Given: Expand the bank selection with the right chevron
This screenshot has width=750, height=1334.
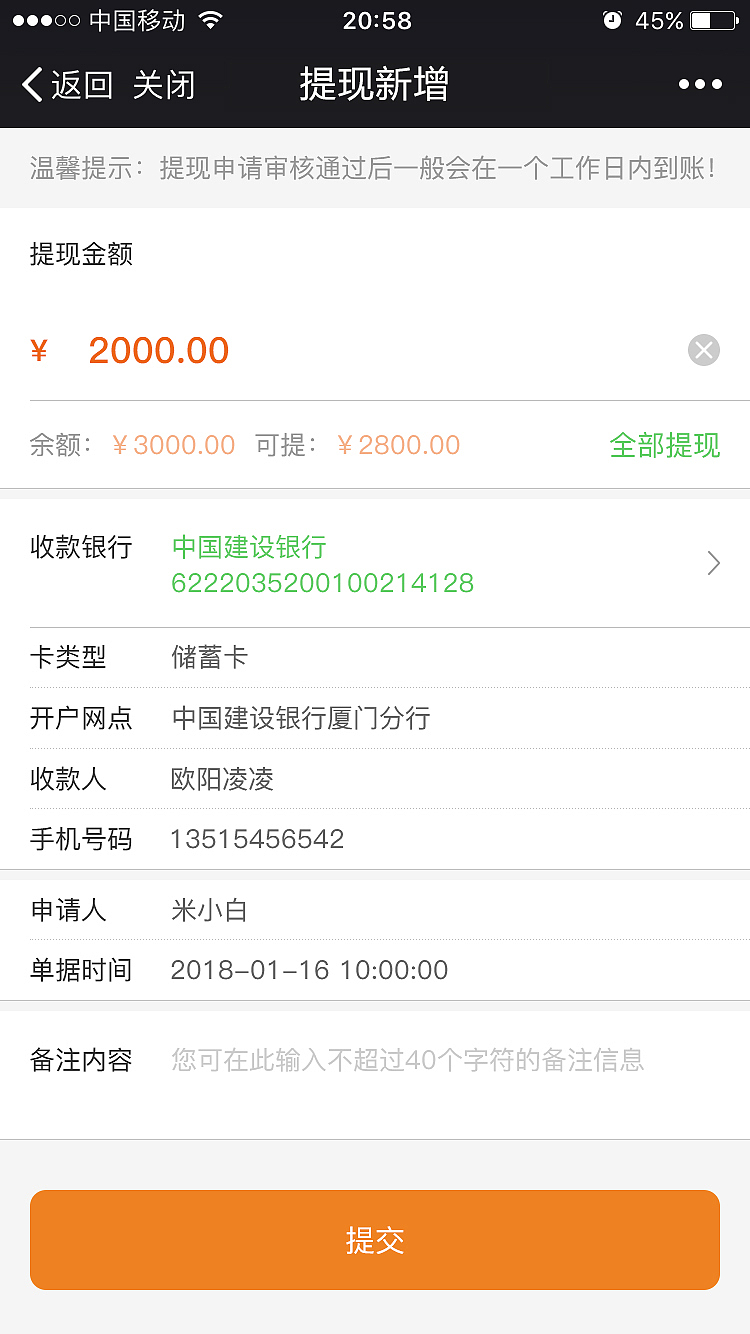Looking at the screenshot, I should point(713,563).
